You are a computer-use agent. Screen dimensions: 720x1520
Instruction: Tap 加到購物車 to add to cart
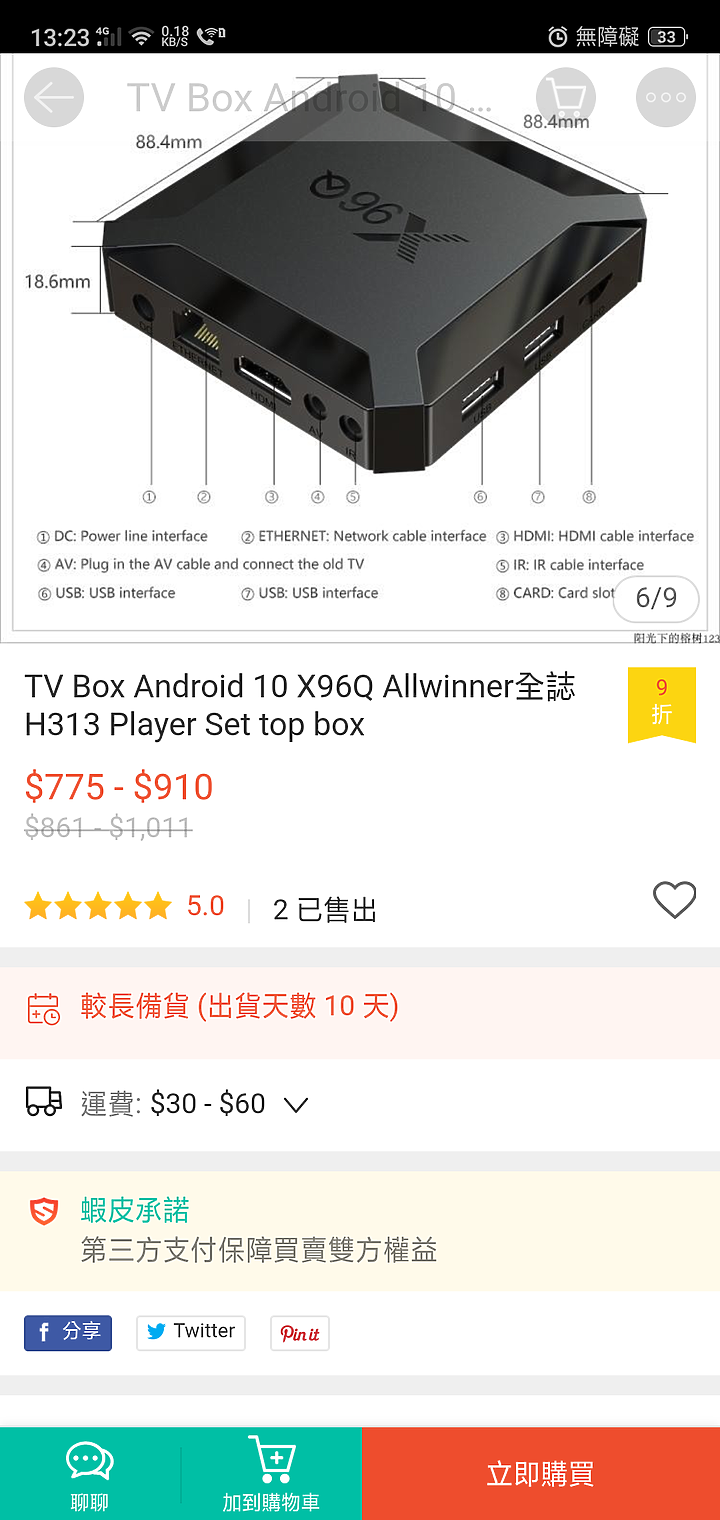pos(271,1475)
